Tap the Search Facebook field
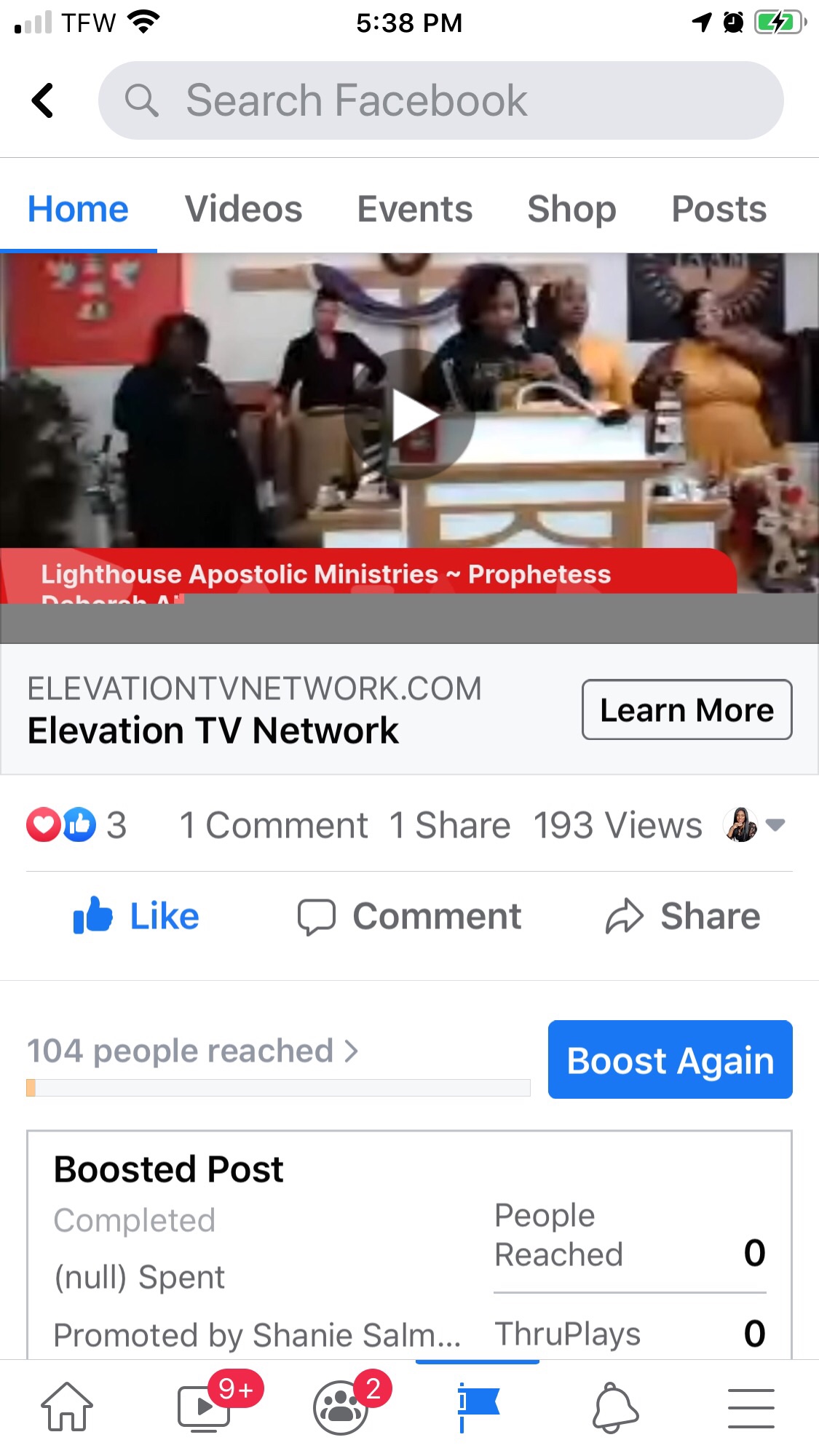 tap(440, 100)
